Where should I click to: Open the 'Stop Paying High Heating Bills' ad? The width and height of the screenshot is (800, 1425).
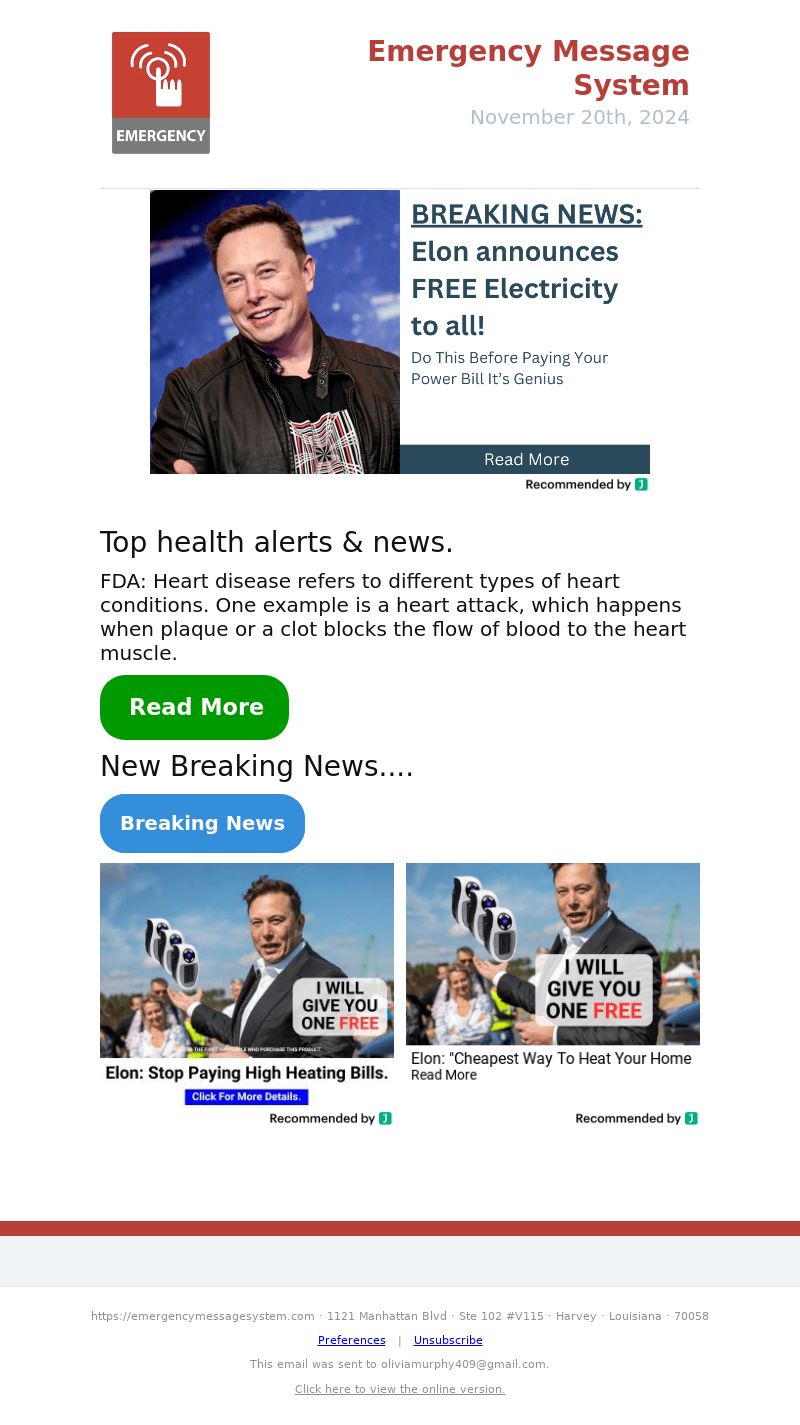tap(246, 985)
